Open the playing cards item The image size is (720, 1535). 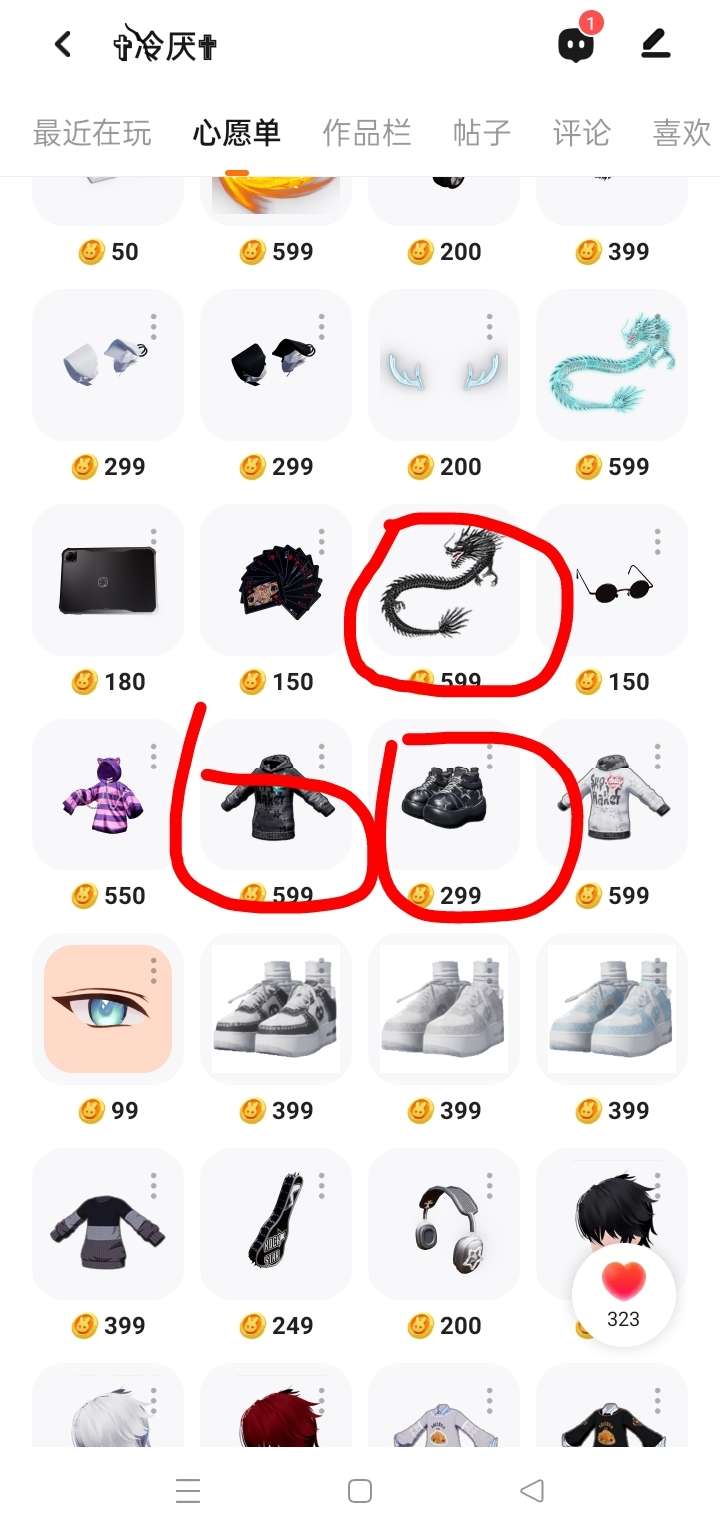pyautogui.click(x=275, y=580)
